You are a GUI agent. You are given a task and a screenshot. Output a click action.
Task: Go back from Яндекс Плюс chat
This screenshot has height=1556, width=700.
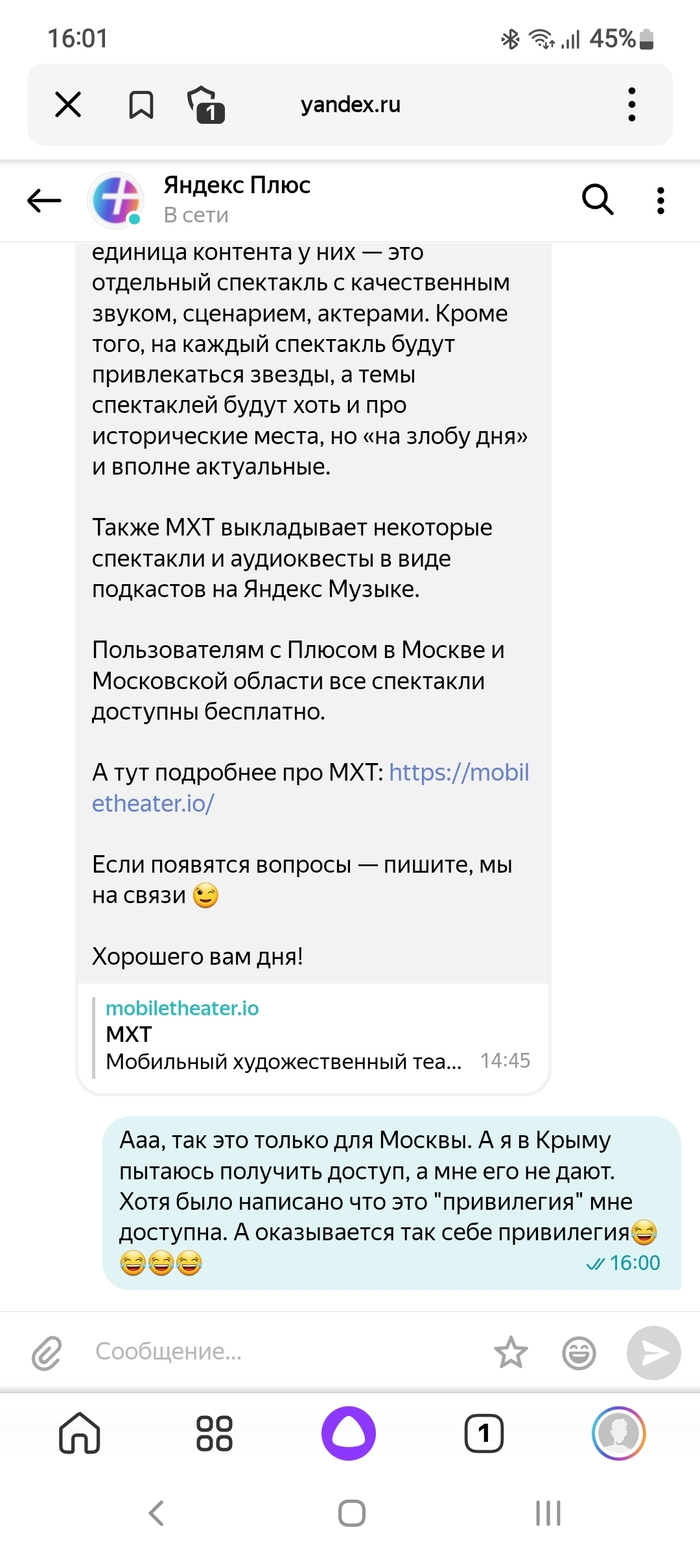coord(44,201)
